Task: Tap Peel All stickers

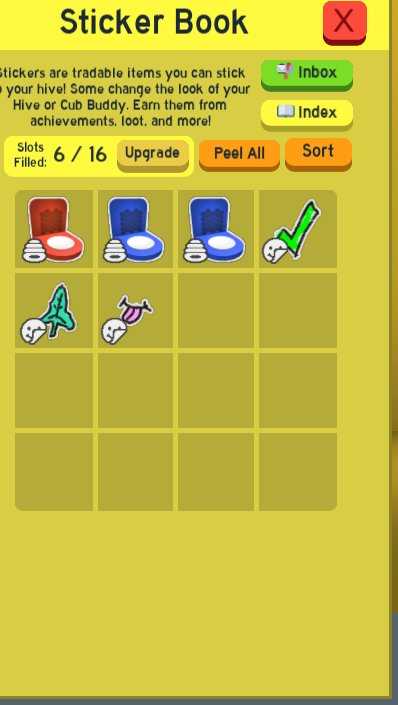Action: [239, 155]
